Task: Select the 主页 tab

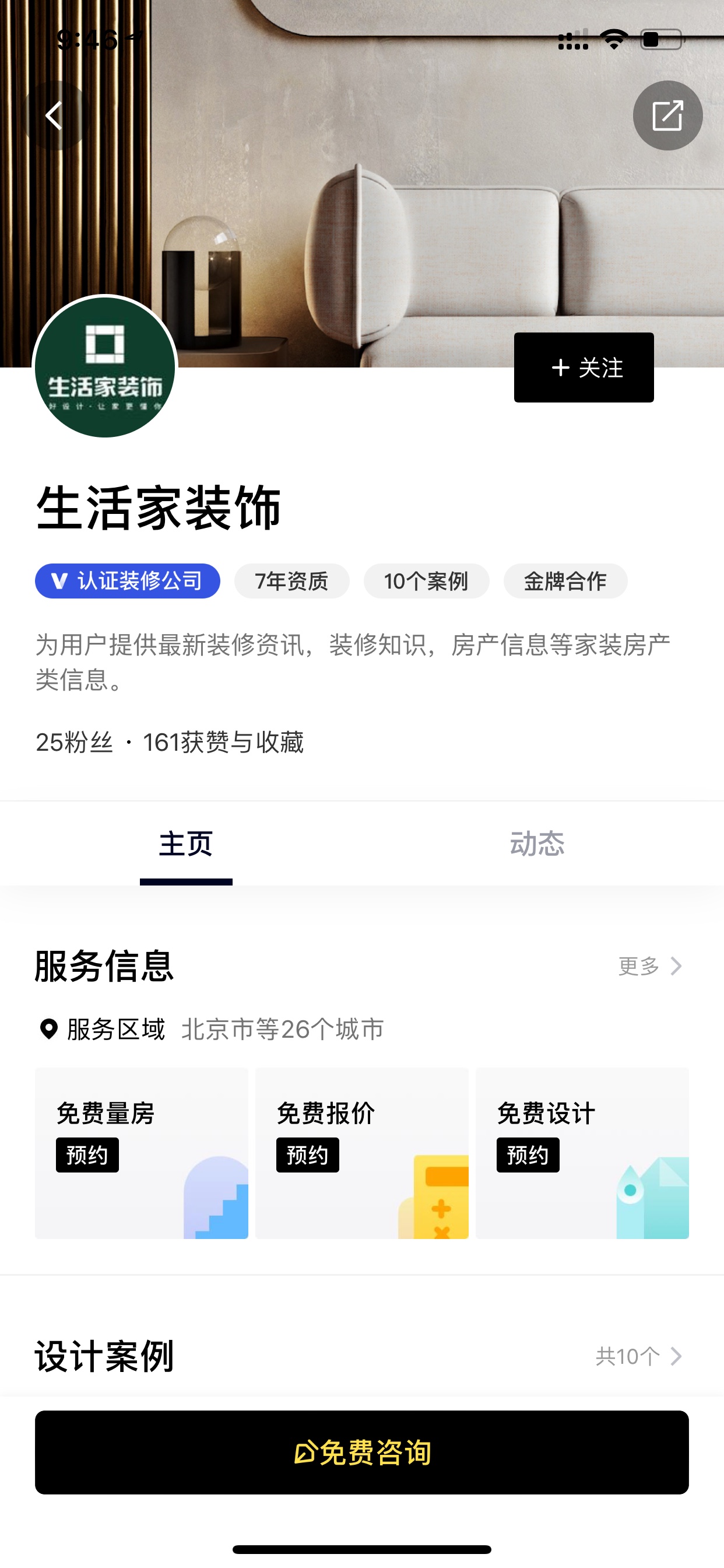Action: tap(185, 843)
